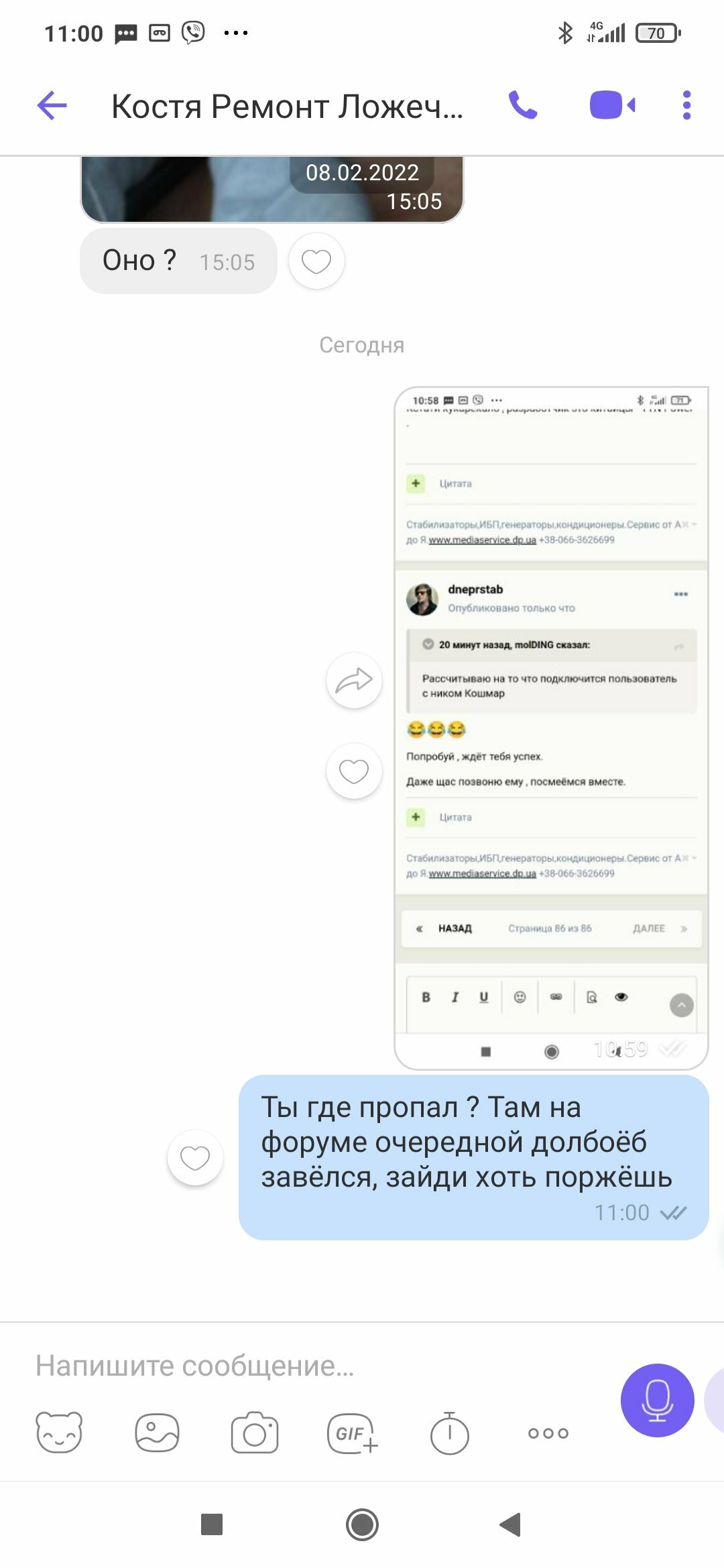Viewport: 724px width, 1568px height.
Task: Like the "Ты где пропал" message
Action: 195,1157
